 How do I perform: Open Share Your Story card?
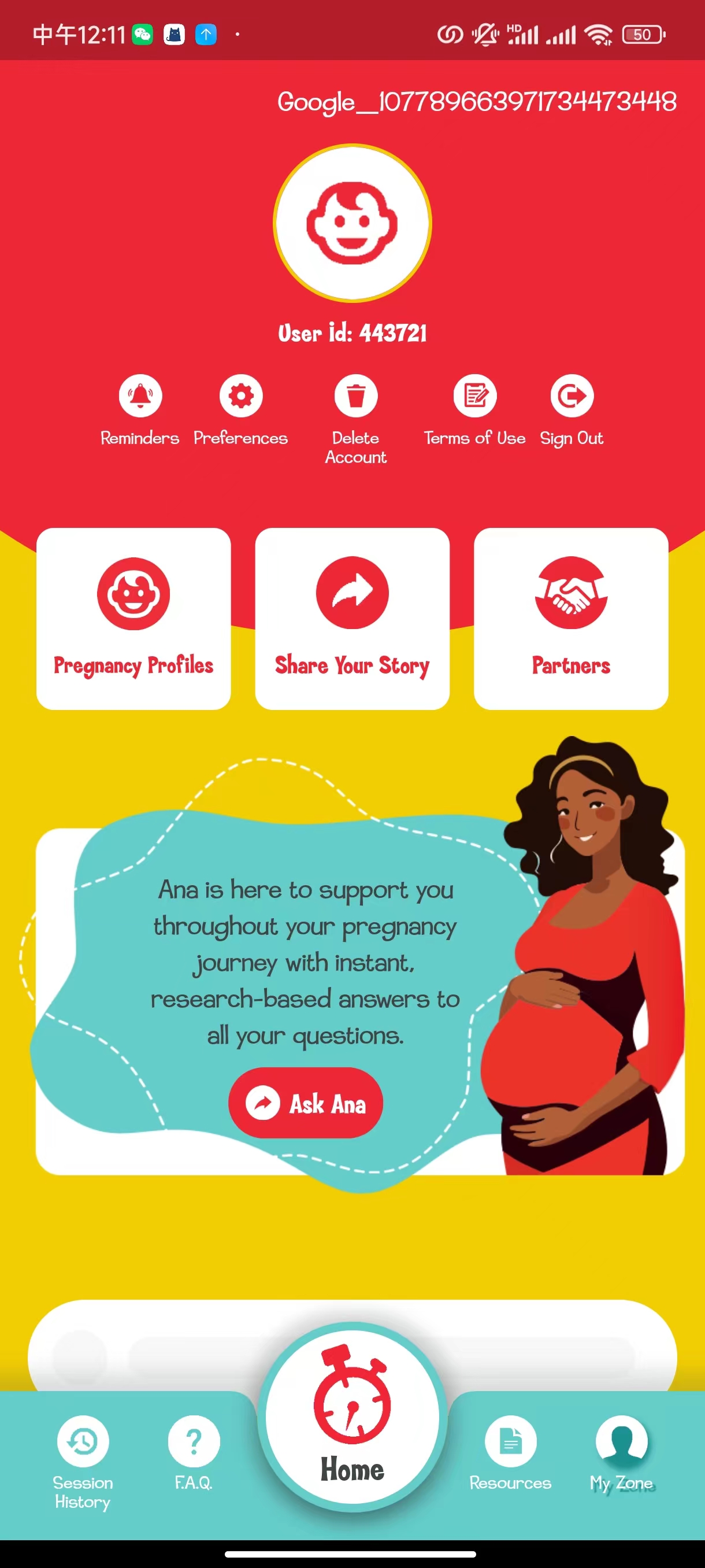pos(352,618)
